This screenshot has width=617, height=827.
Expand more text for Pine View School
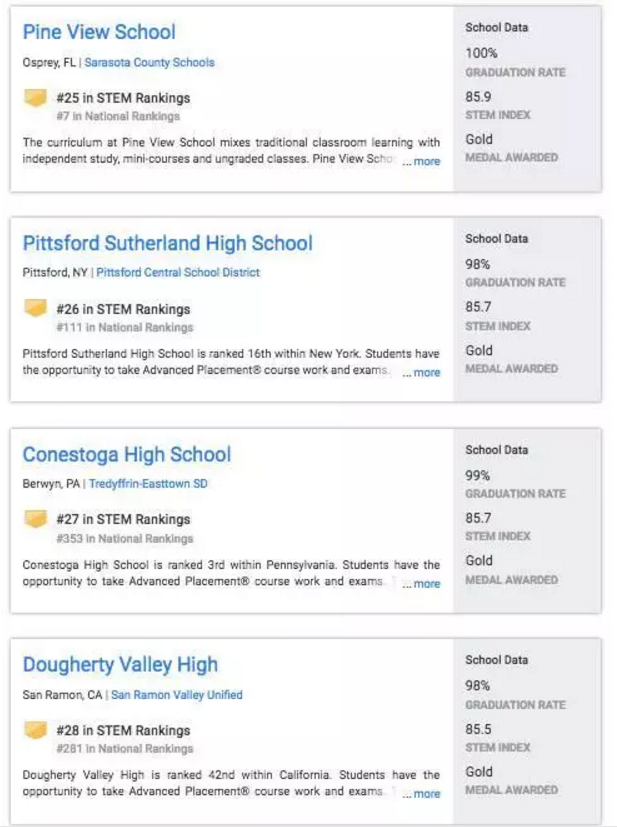click(x=426, y=161)
